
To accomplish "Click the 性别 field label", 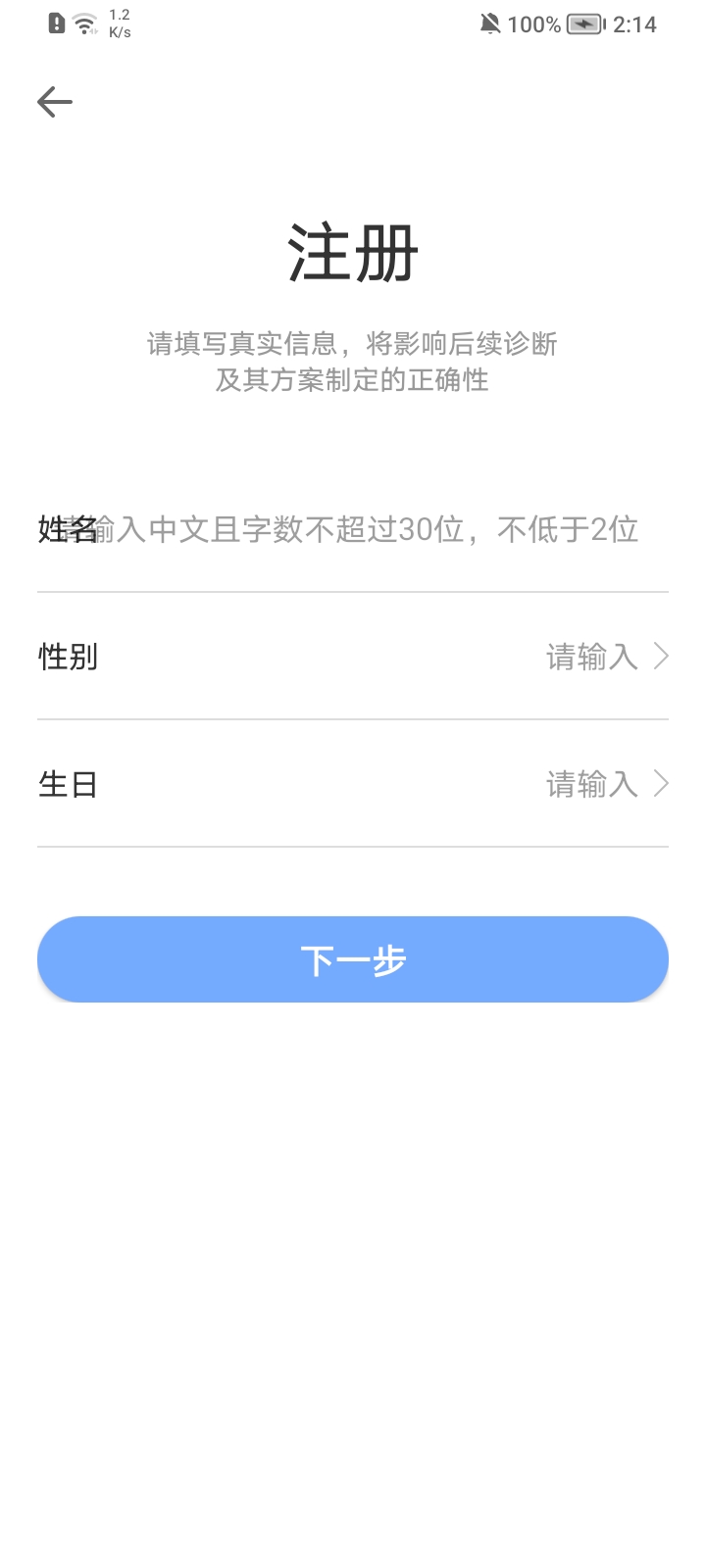I will pyautogui.click(x=67, y=657).
